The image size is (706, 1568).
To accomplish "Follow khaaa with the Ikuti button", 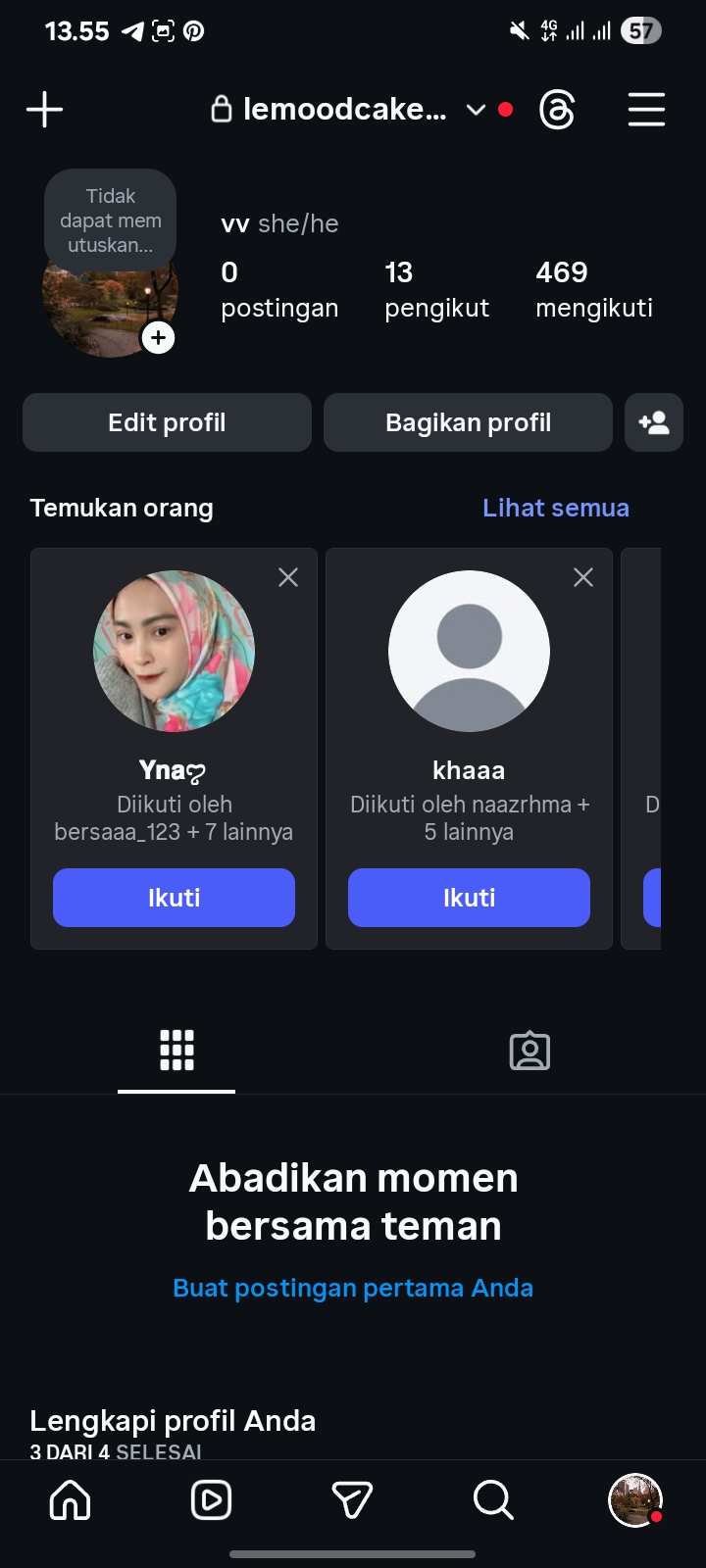I will (x=469, y=898).
